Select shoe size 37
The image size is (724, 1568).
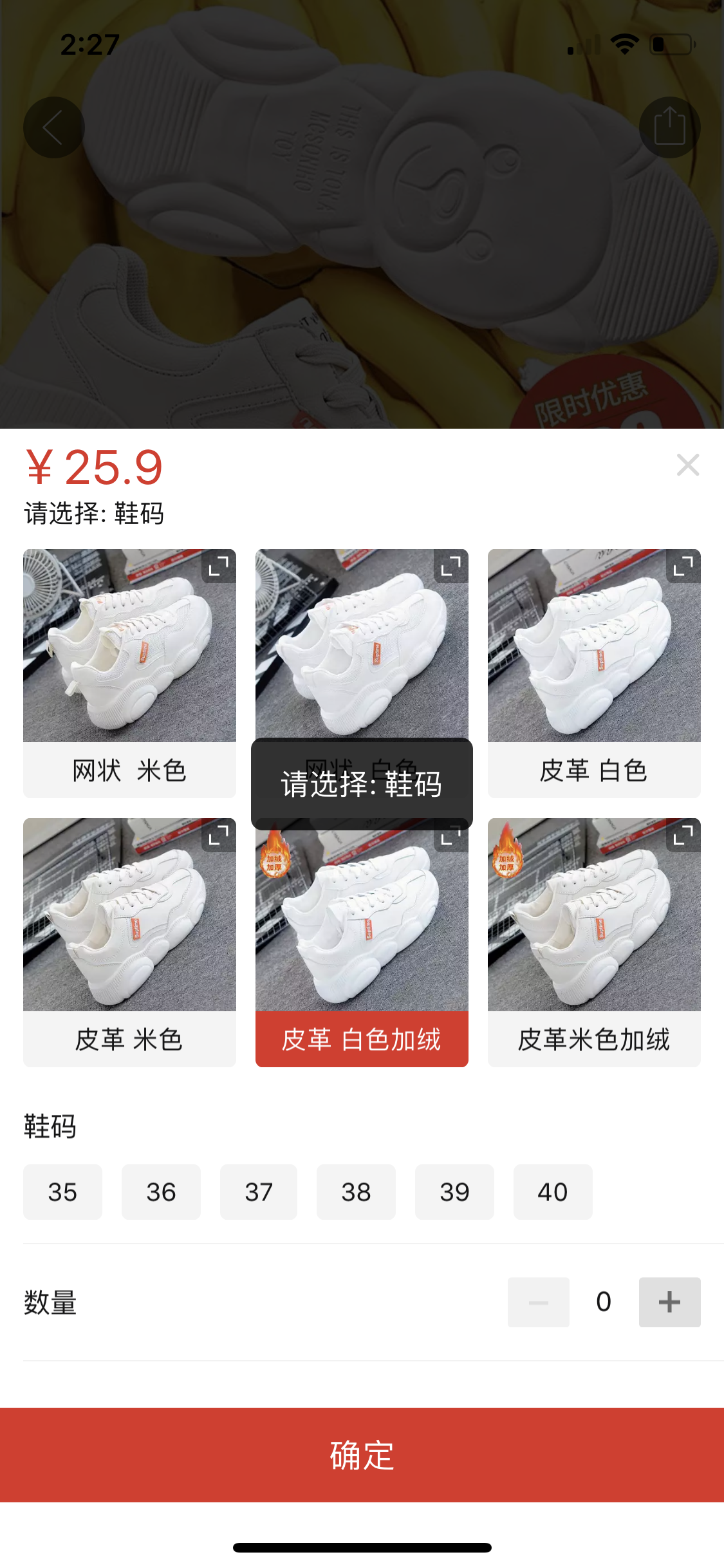pyautogui.click(x=259, y=1192)
